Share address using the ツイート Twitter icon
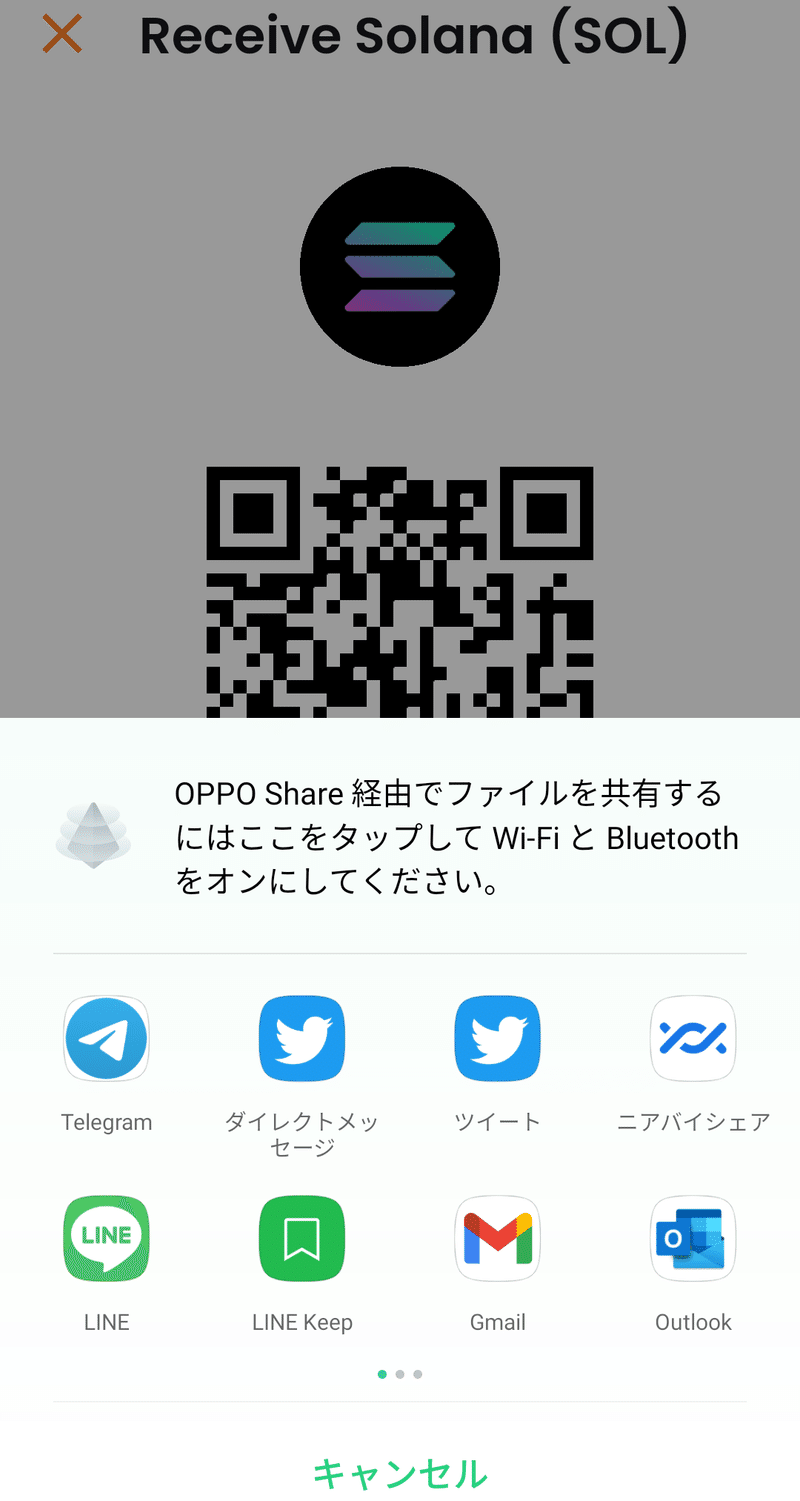This screenshot has height=1501, width=800. click(497, 1038)
